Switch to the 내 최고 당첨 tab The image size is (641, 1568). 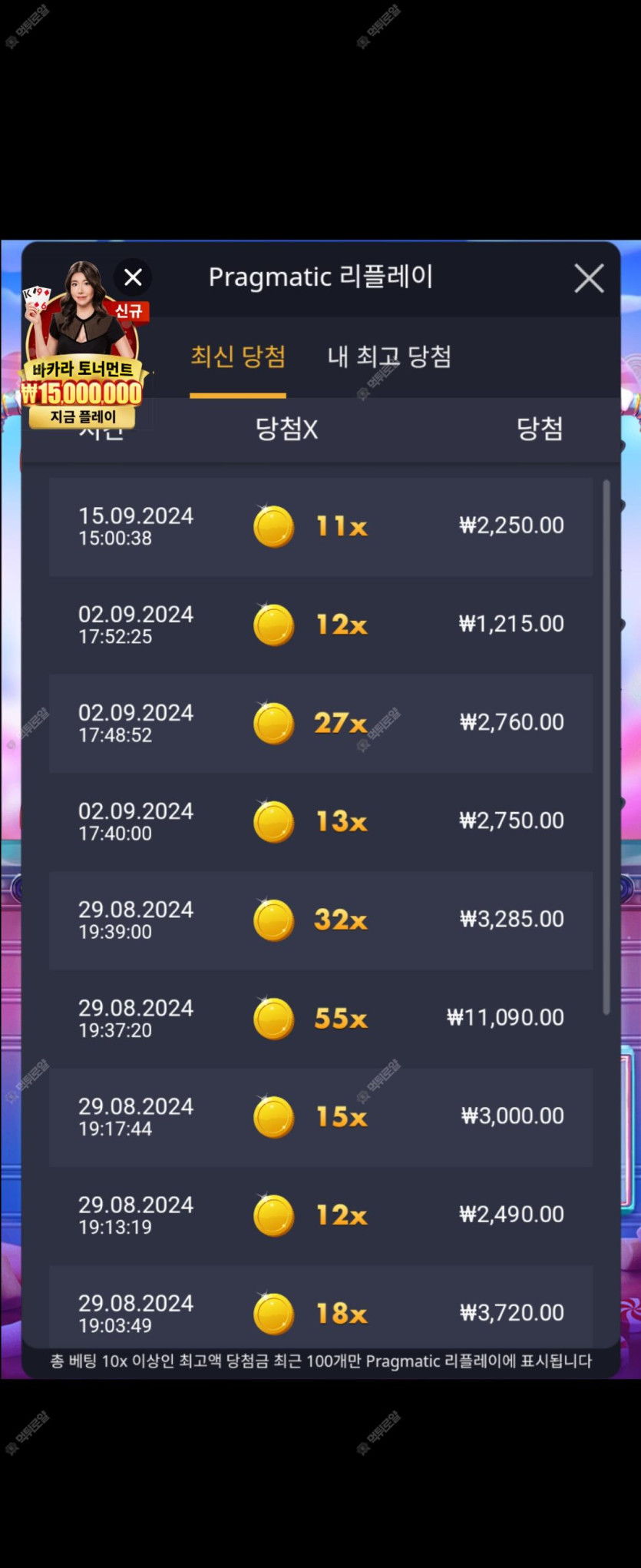(389, 357)
